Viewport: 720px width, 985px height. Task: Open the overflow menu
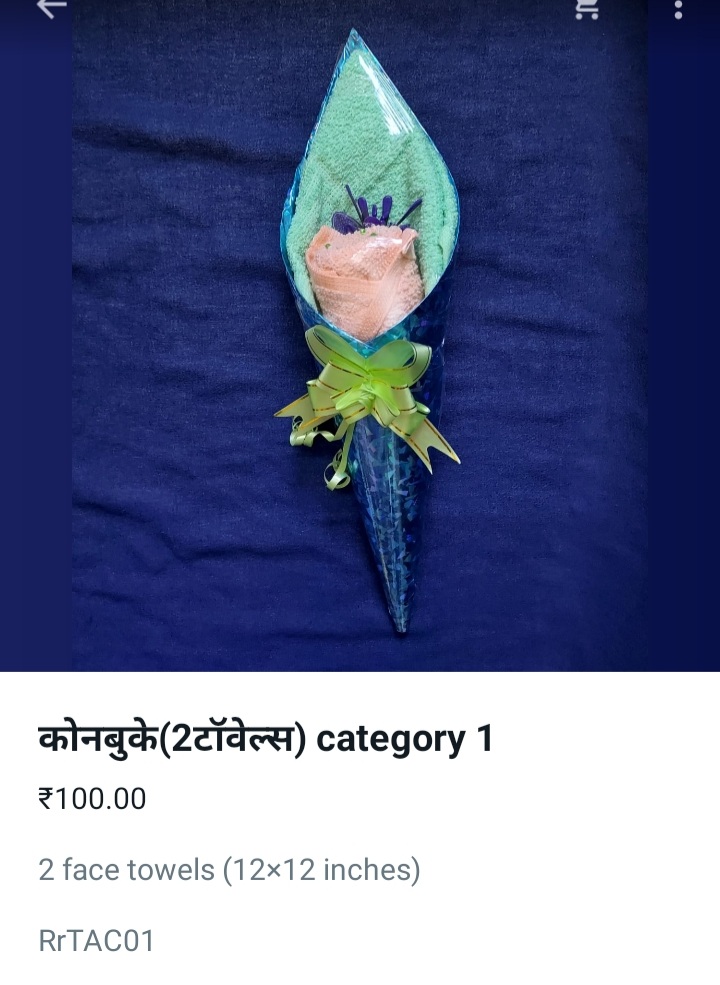[x=679, y=9]
